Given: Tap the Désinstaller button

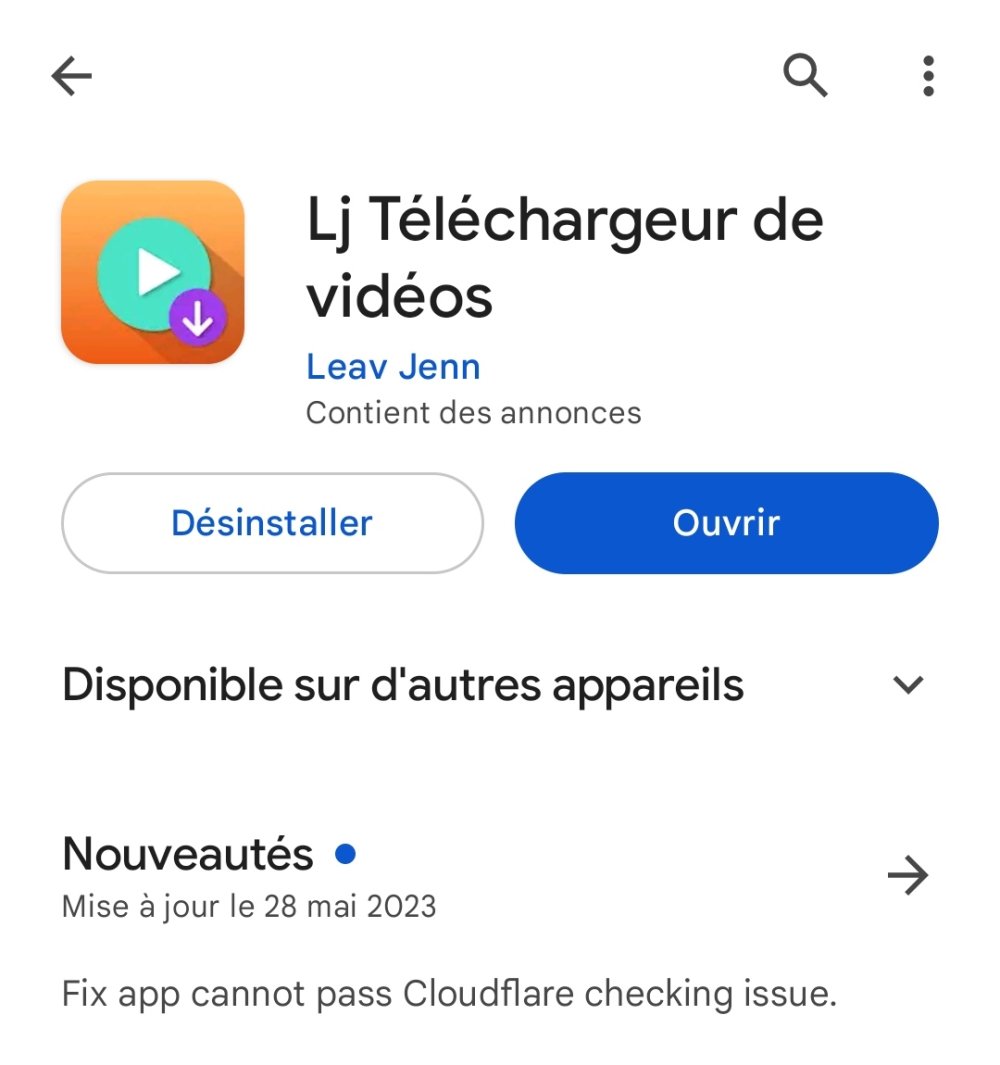Looking at the screenshot, I should (x=272, y=523).
